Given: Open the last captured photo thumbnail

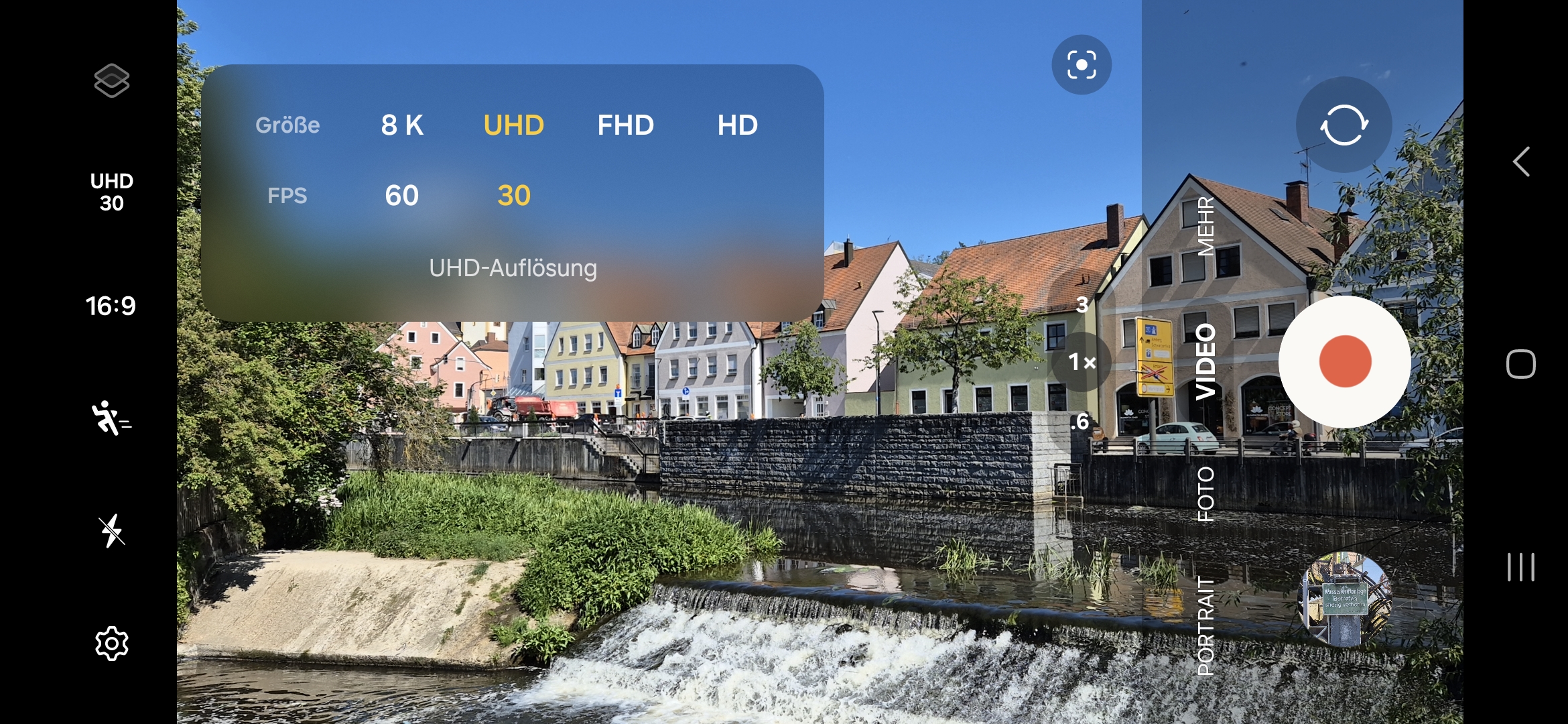Looking at the screenshot, I should click(1345, 599).
